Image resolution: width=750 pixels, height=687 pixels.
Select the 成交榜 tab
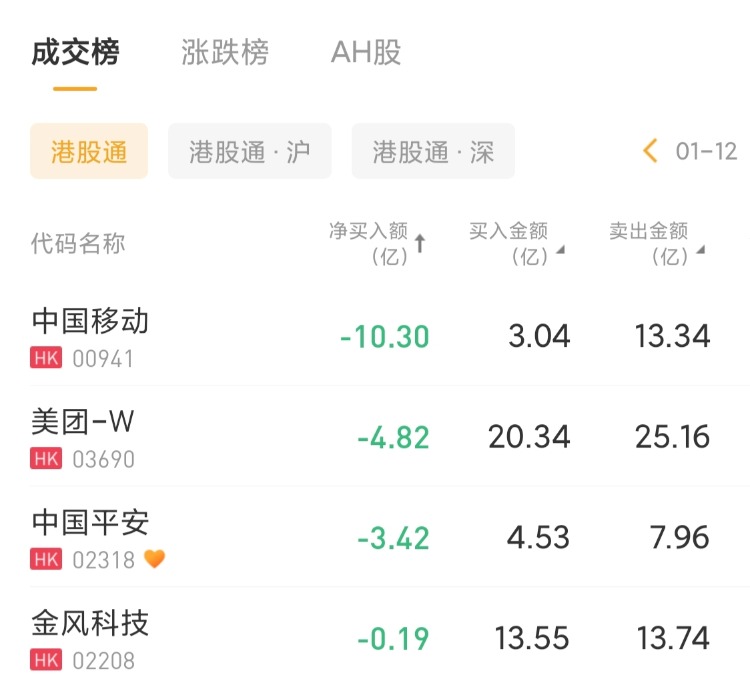(75, 52)
